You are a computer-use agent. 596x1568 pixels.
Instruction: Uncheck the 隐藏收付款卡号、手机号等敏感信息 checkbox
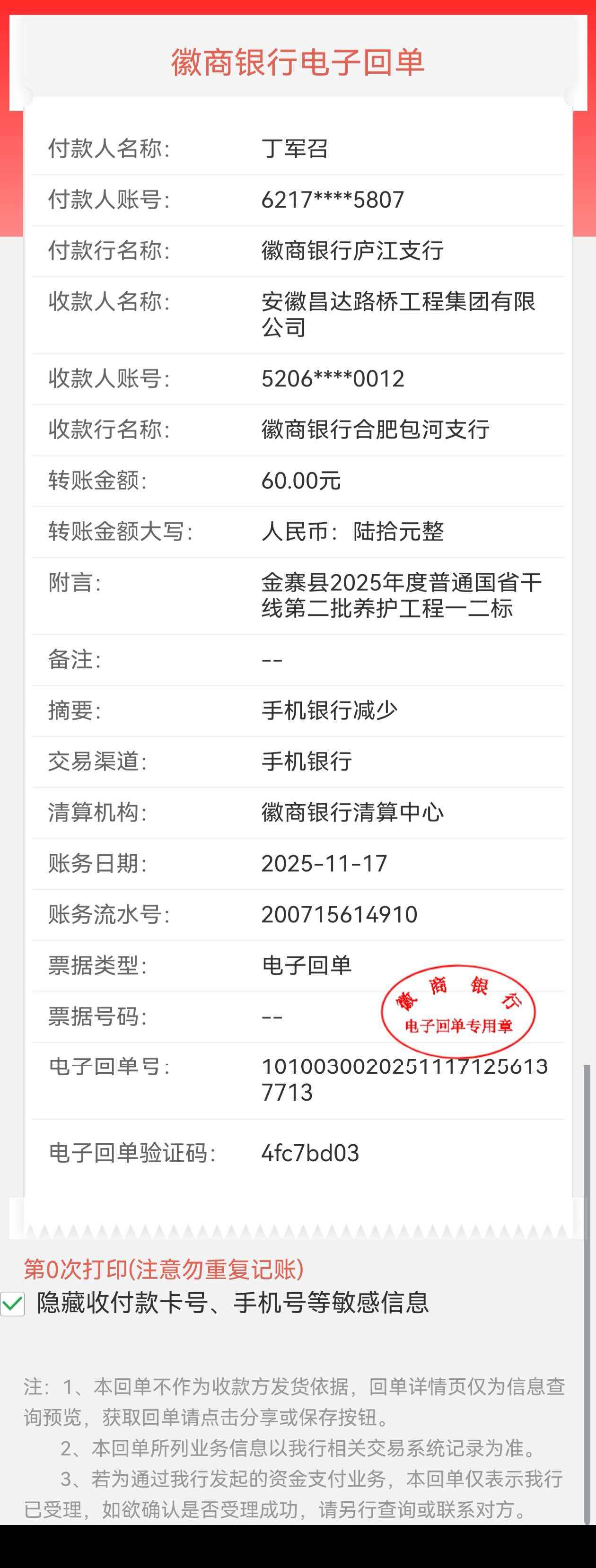[x=12, y=1304]
